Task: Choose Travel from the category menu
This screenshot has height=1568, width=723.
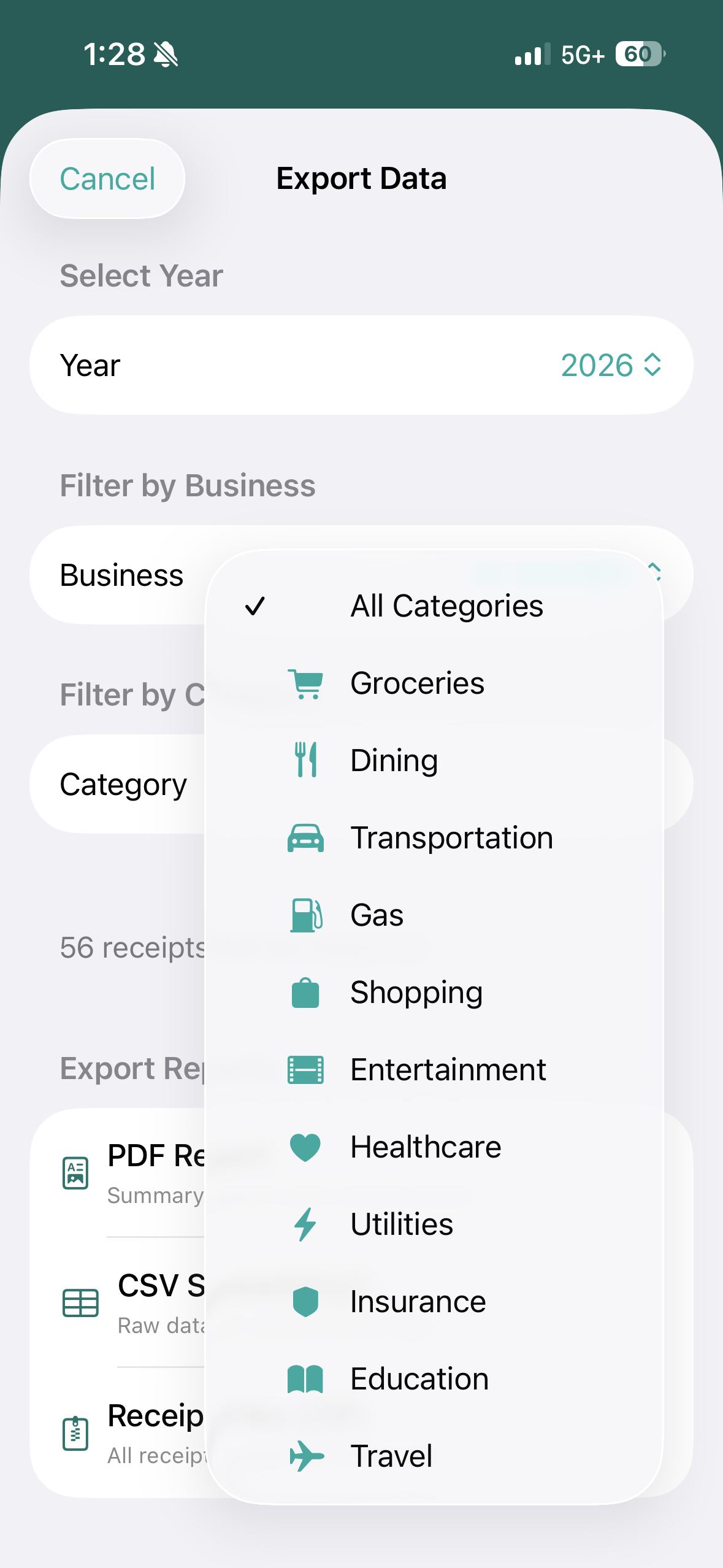Action: click(391, 1456)
